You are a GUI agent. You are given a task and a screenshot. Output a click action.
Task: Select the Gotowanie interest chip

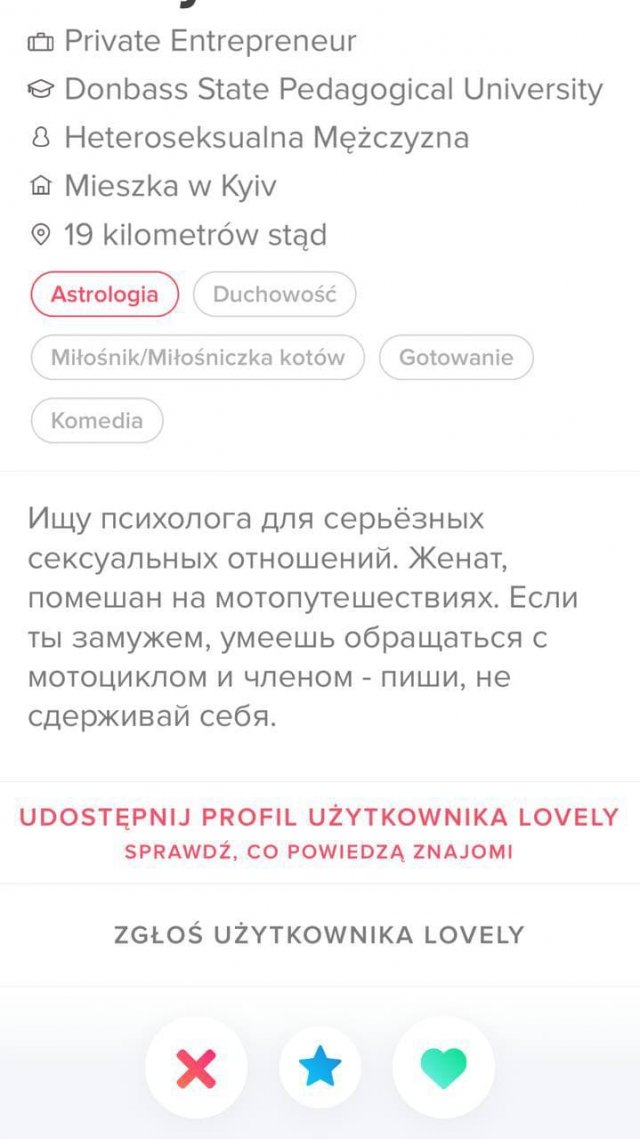pos(456,357)
